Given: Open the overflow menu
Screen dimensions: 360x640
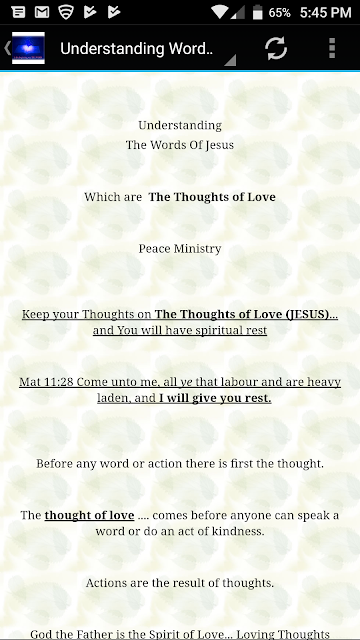Looking at the screenshot, I should click(332, 49).
